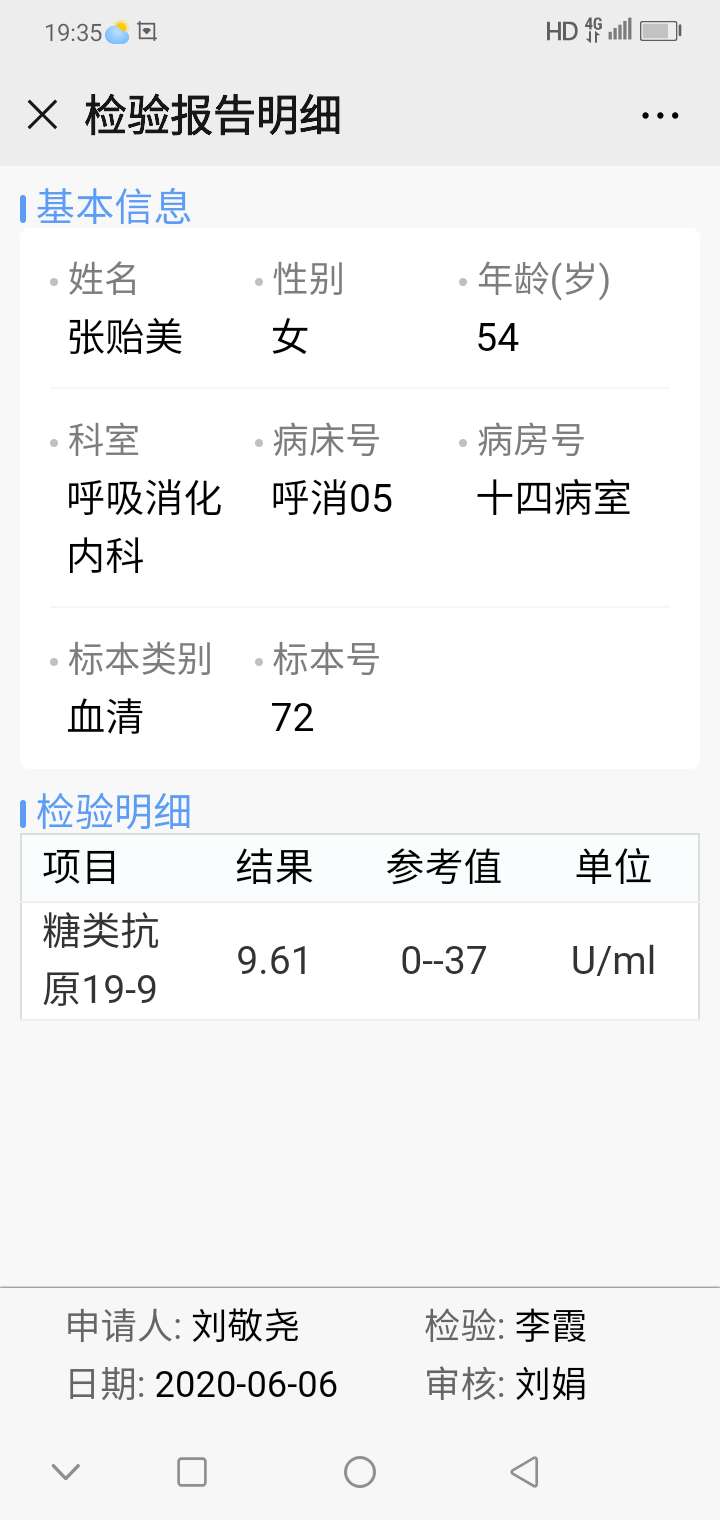Screen dimensions: 720x1520
Task: Open the three-dot overflow menu
Action: click(660, 116)
